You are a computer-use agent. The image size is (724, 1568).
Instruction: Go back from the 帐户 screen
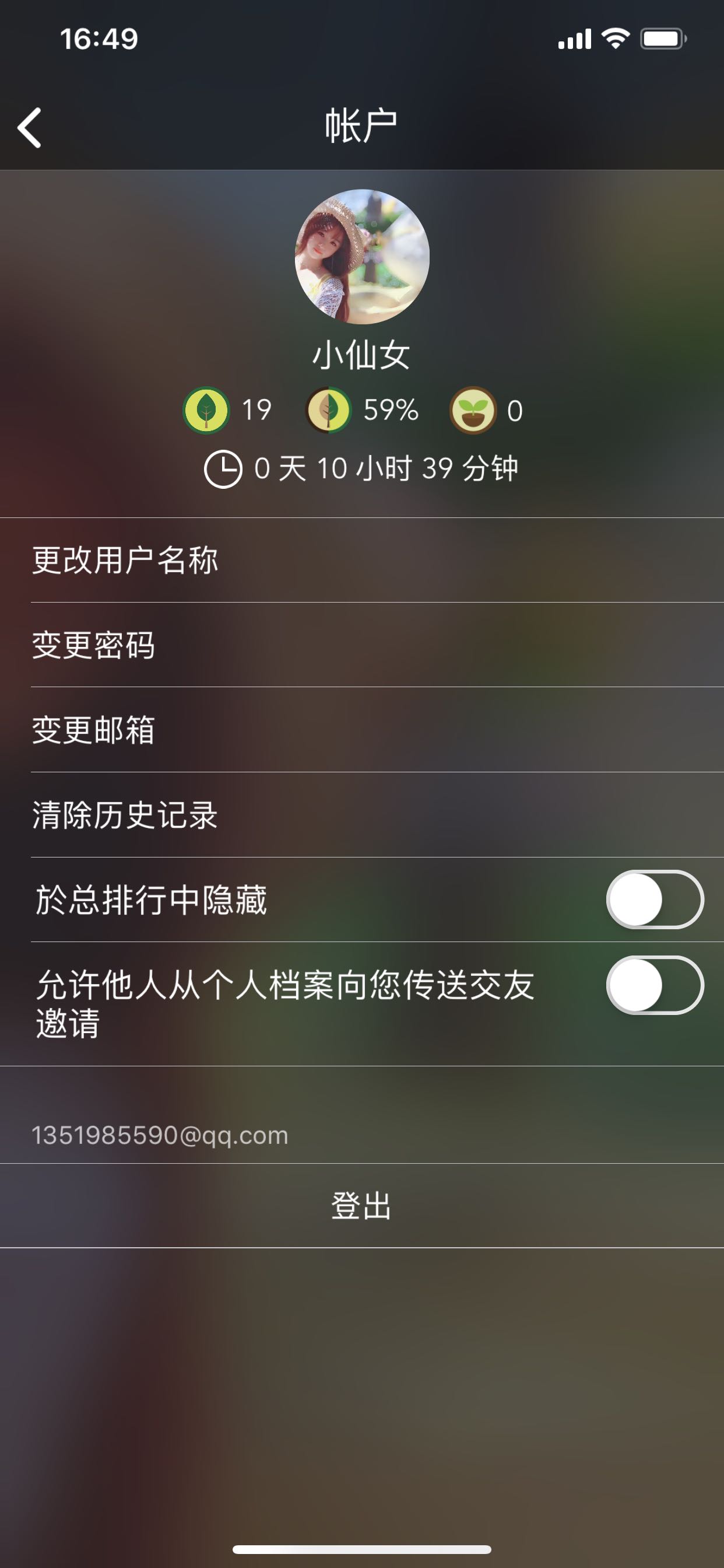[x=29, y=128]
